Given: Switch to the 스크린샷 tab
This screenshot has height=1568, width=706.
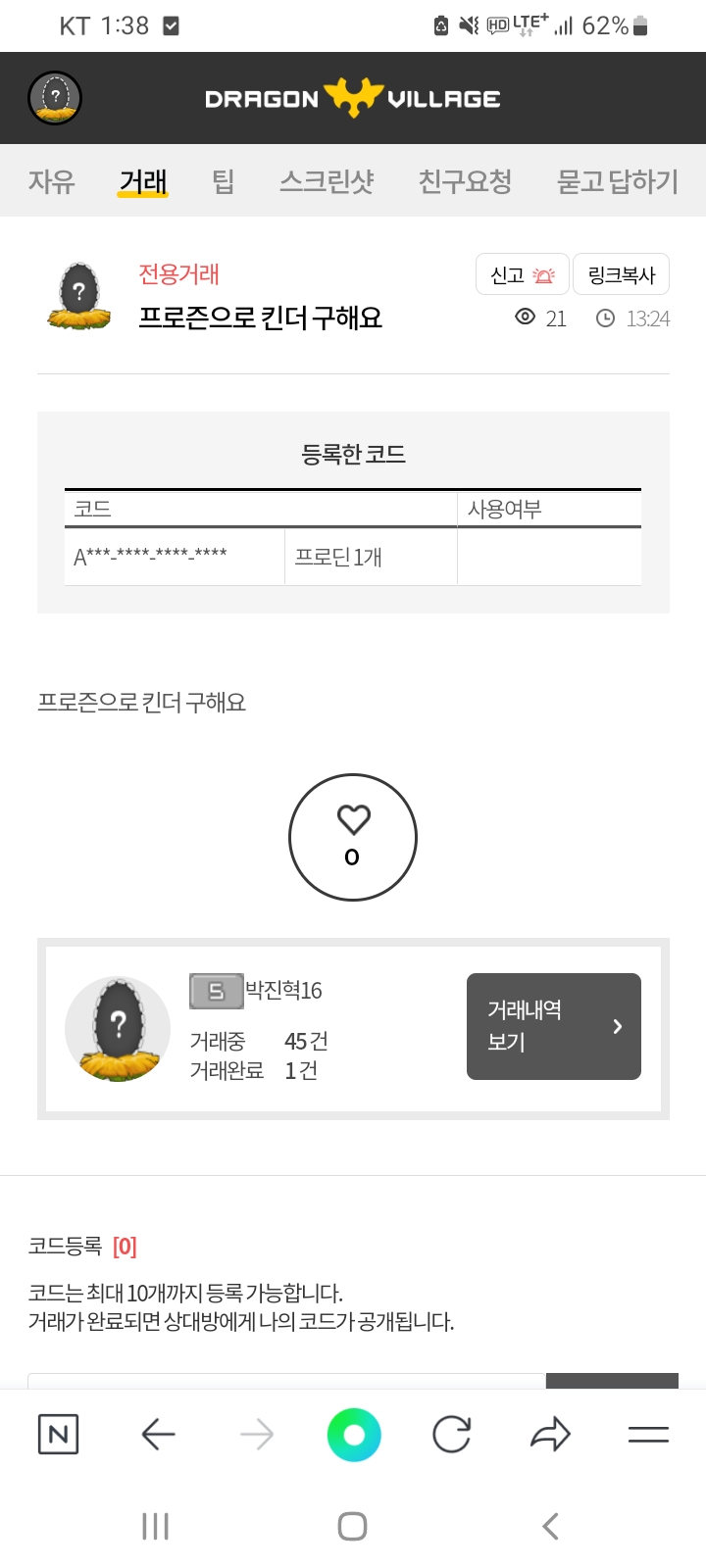Looking at the screenshot, I should (327, 181).
